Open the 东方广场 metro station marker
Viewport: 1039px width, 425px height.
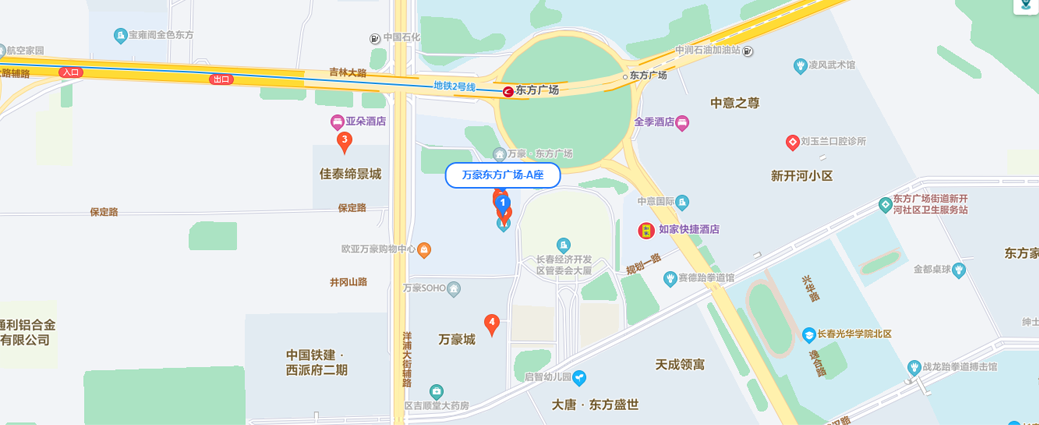(x=507, y=91)
